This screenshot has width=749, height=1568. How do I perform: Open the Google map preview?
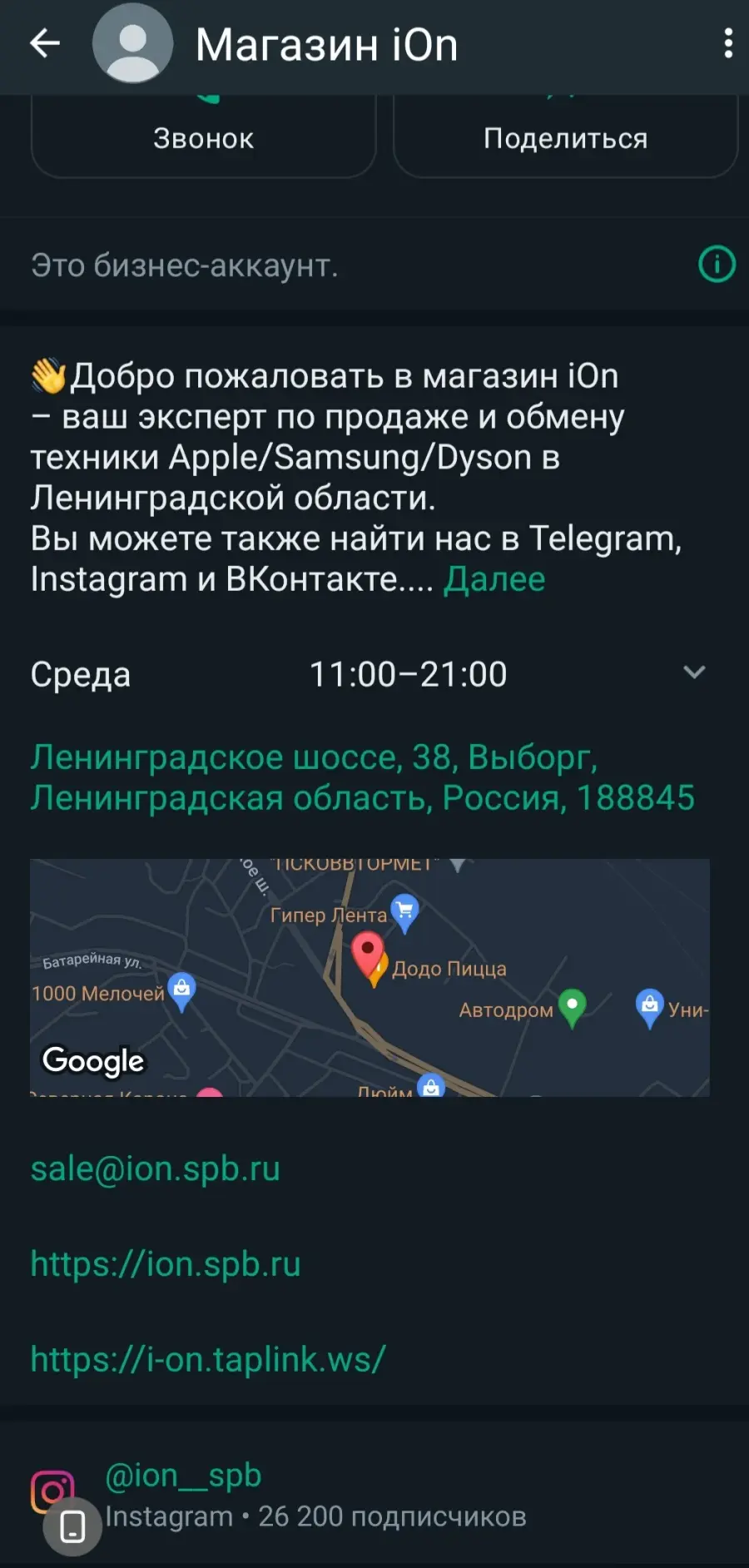coord(370,977)
